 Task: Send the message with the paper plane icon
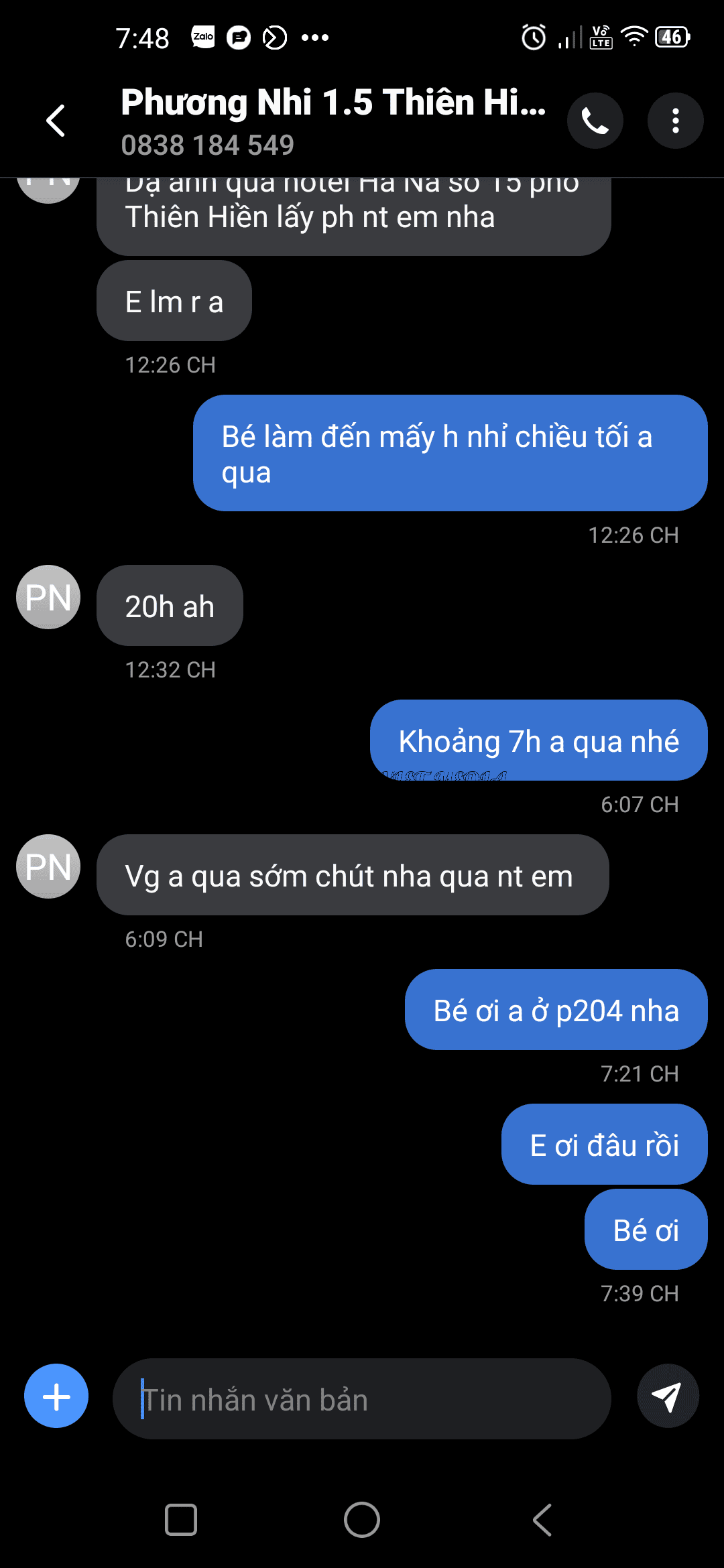[667, 1397]
